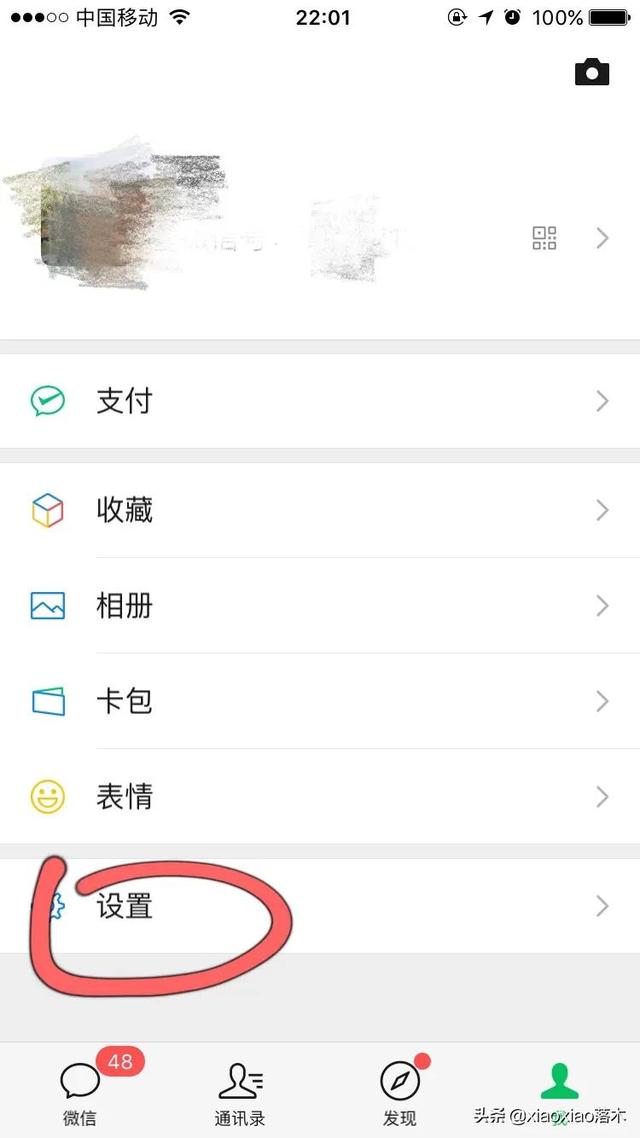The height and width of the screenshot is (1138, 640).
Task: Open 卡包 (Cards)
Action: click(x=320, y=701)
